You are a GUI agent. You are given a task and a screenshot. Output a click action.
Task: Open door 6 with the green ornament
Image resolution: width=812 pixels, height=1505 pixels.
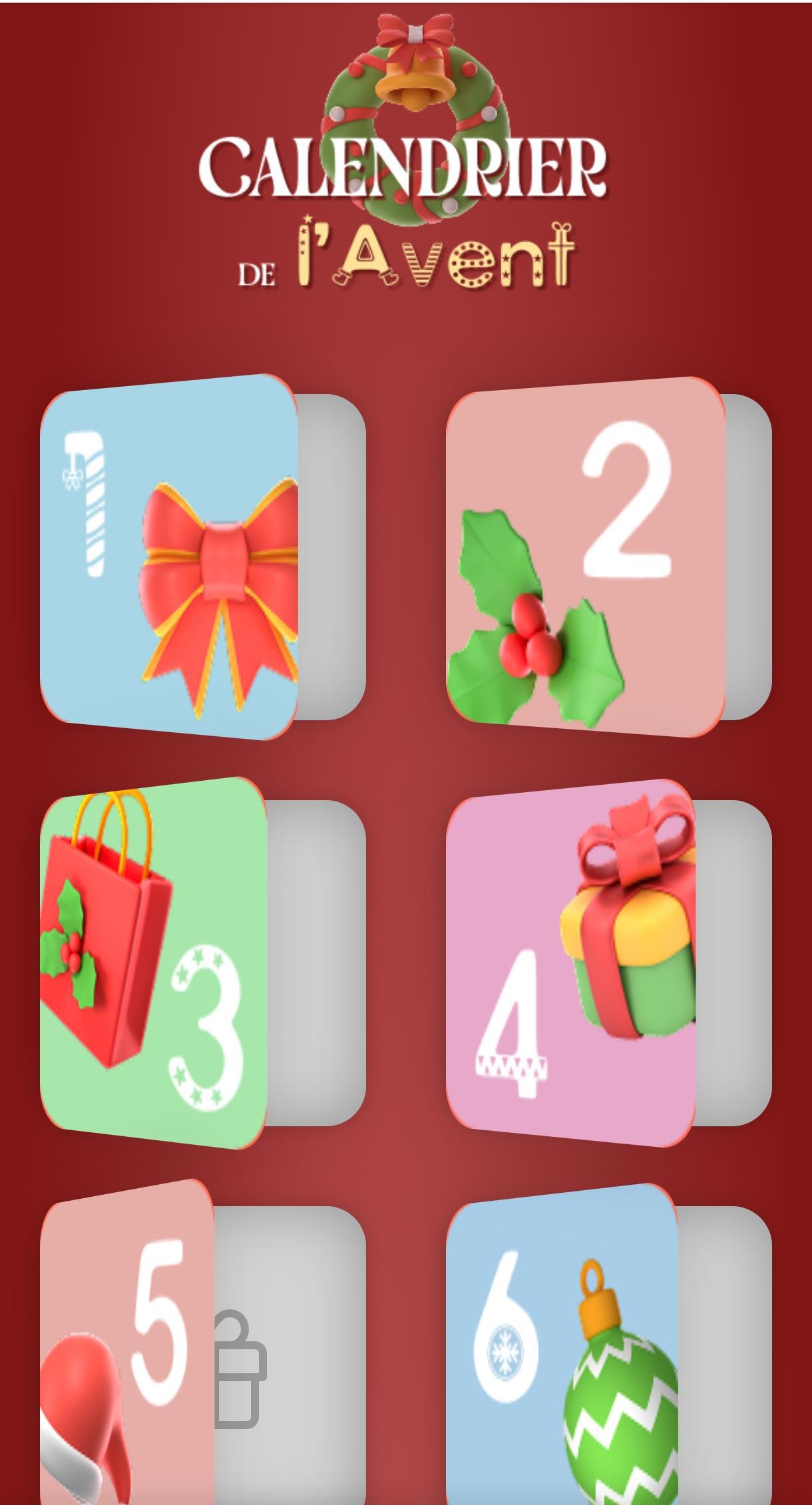pos(562,1351)
